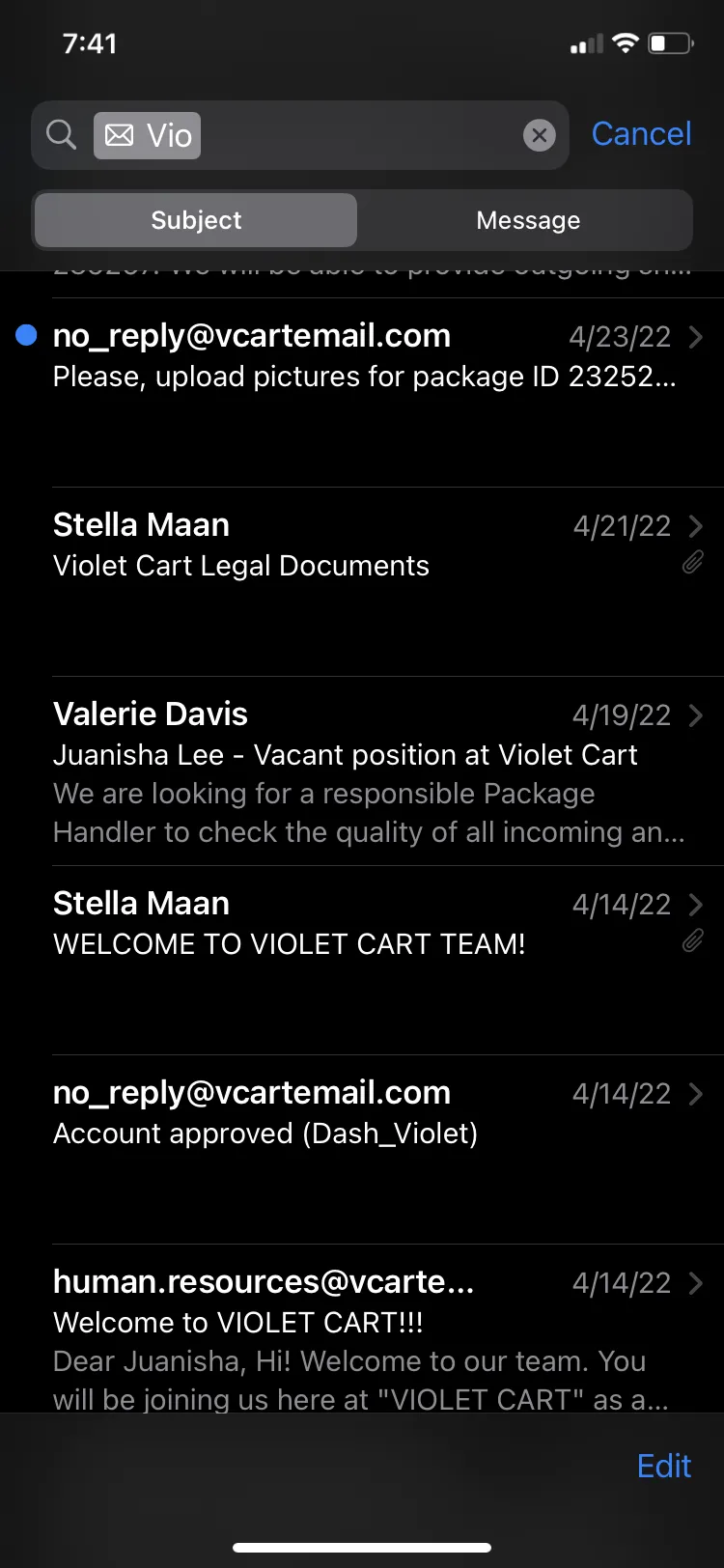Clear the search field text
Image resolution: width=724 pixels, height=1568 pixels.
coord(540,135)
